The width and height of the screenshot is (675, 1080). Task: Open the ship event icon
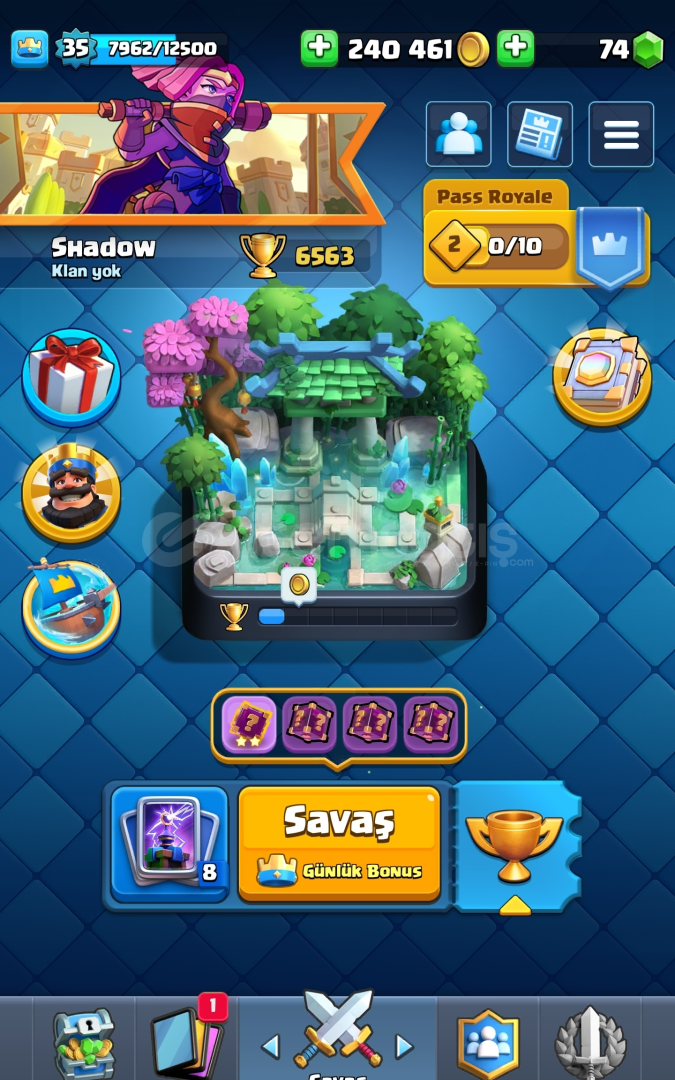[x=71, y=607]
